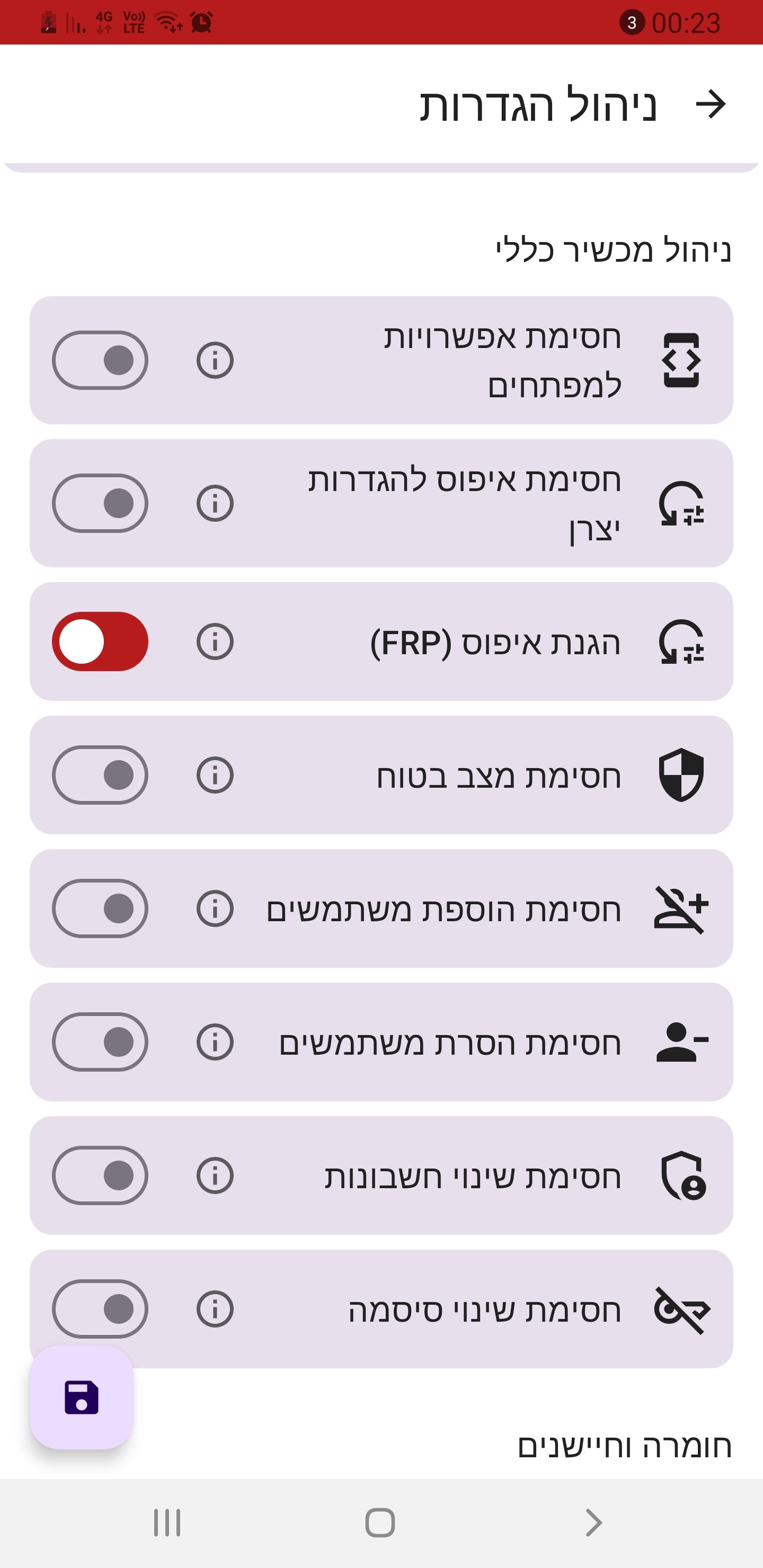
Task: Show details for חסימת הוספת משתמשים
Action: tap(215, 908)
